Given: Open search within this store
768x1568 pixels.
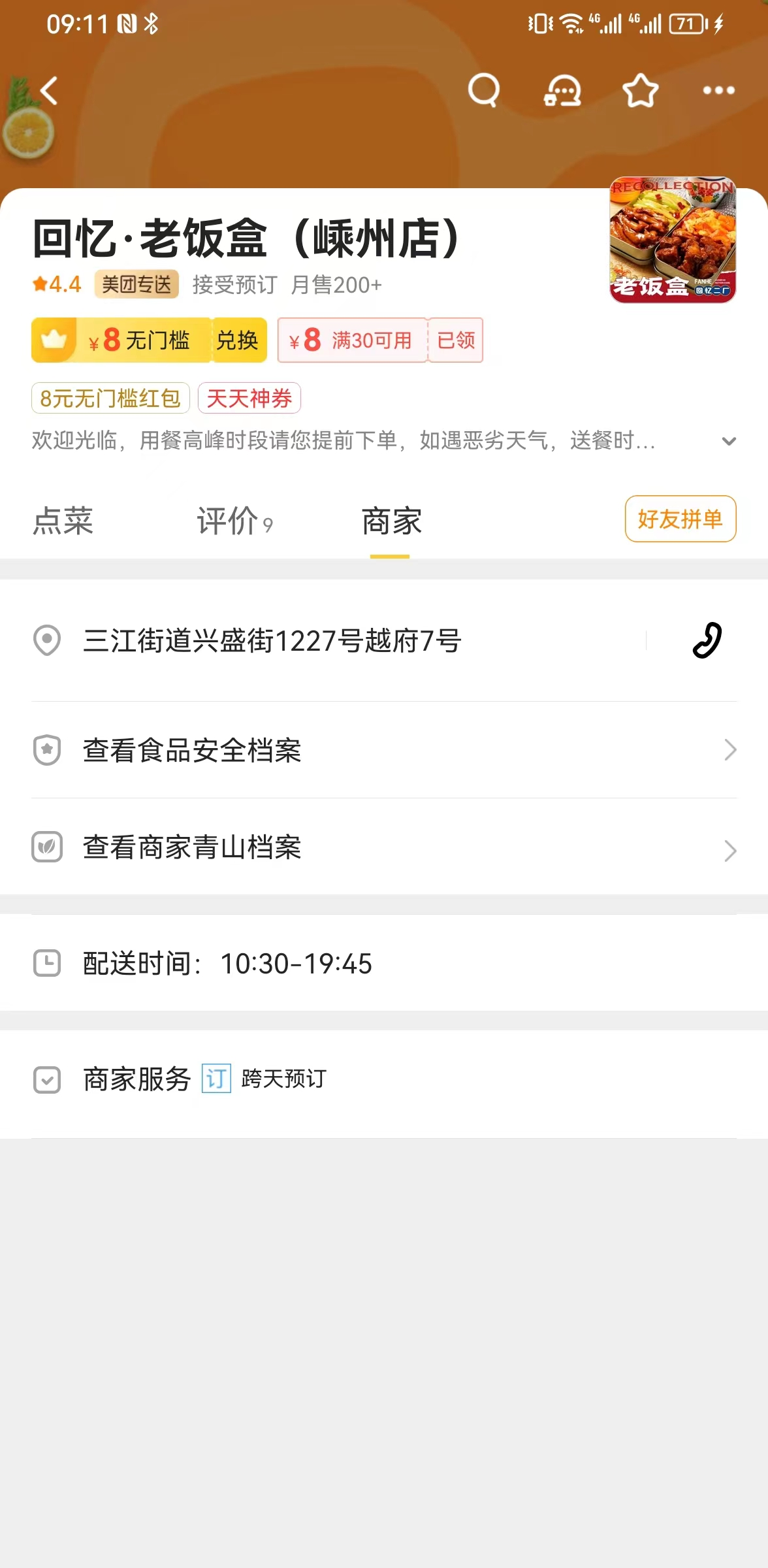Looking at the screenshot, I should pyautogui.click(x=484, y=90).
